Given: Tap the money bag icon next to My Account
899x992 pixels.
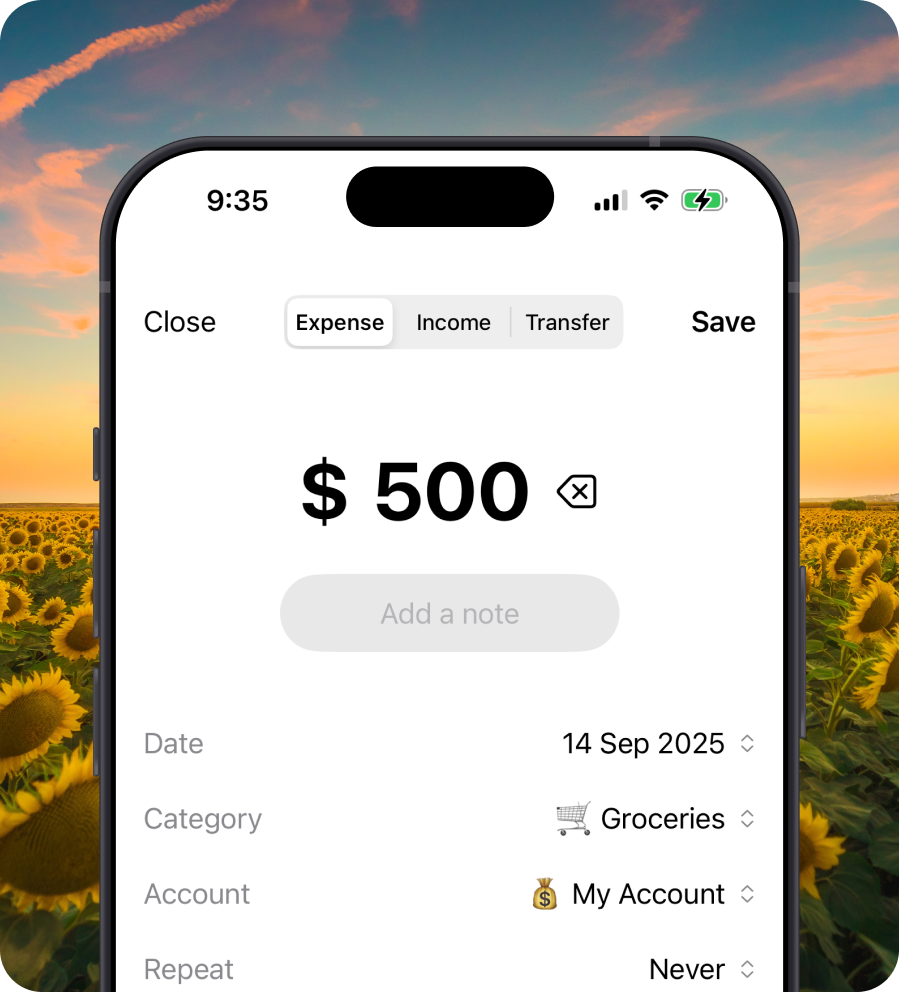Looking at the screenshot, I should click(545, 894).
